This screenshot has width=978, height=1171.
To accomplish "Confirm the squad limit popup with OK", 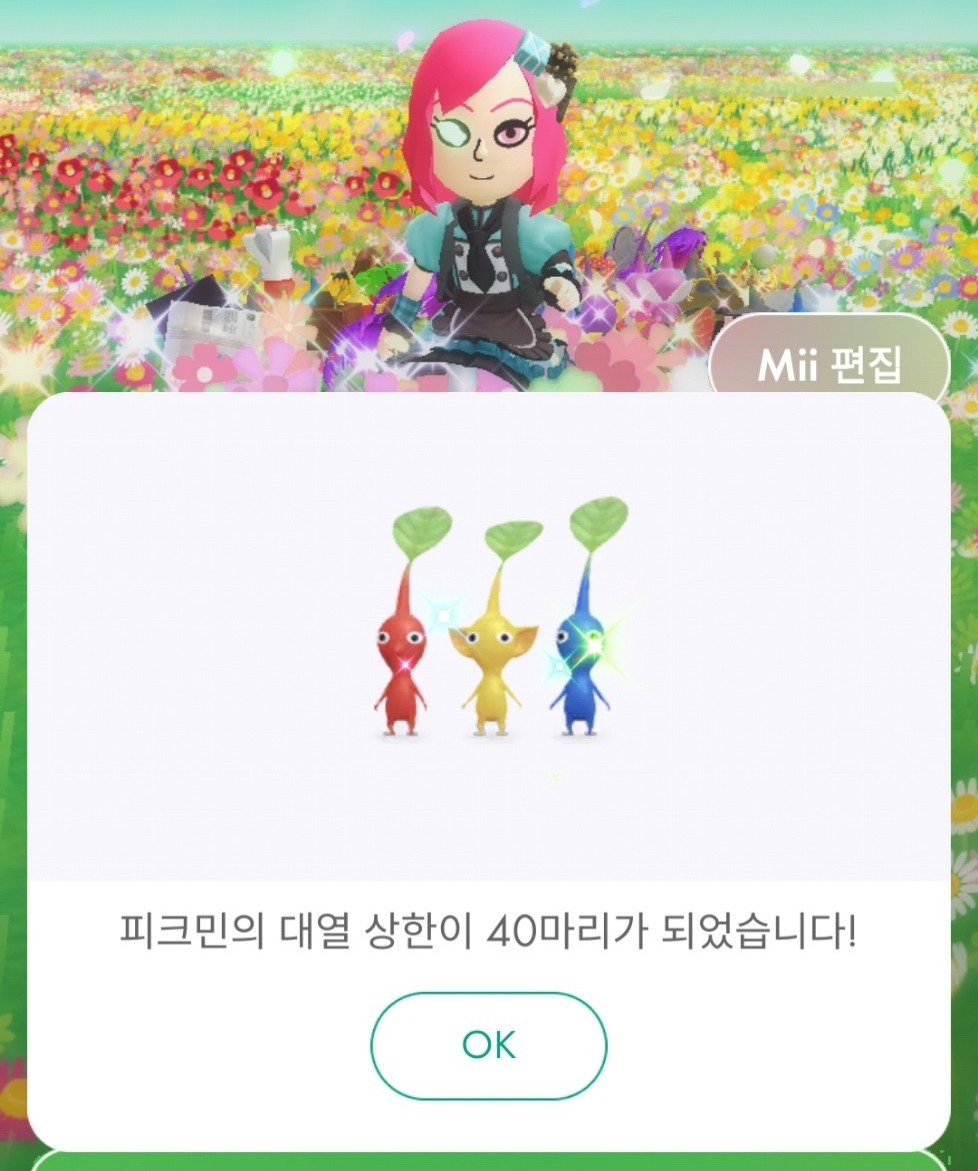I will pyautogui.click(x=488, y=1045).
